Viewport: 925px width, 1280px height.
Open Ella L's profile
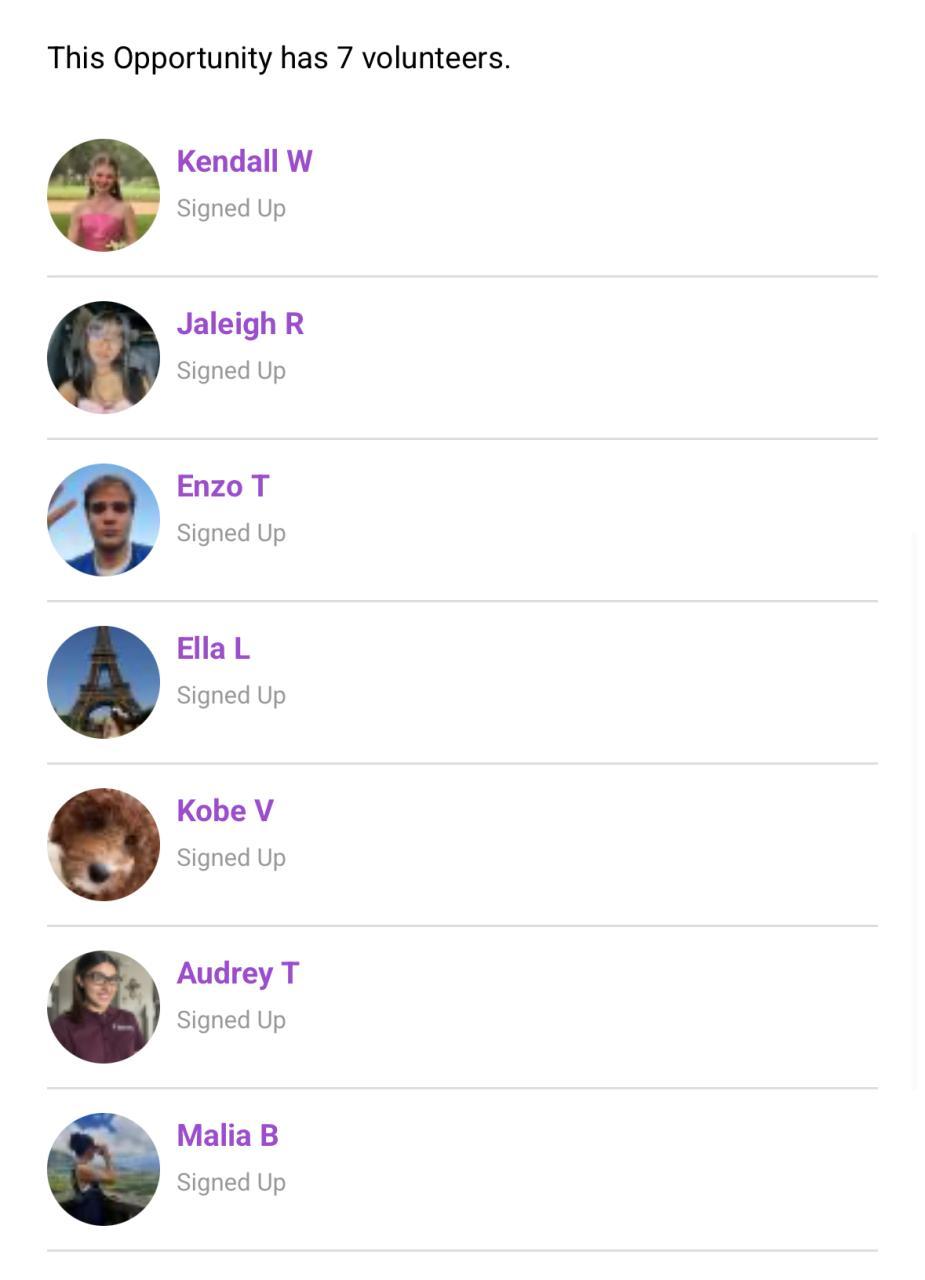(213, 649)
